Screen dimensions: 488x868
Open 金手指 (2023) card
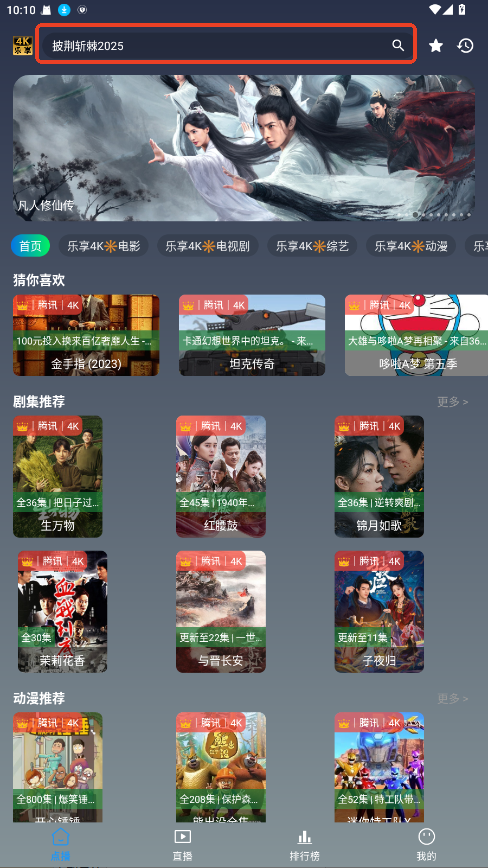[86, 335]
